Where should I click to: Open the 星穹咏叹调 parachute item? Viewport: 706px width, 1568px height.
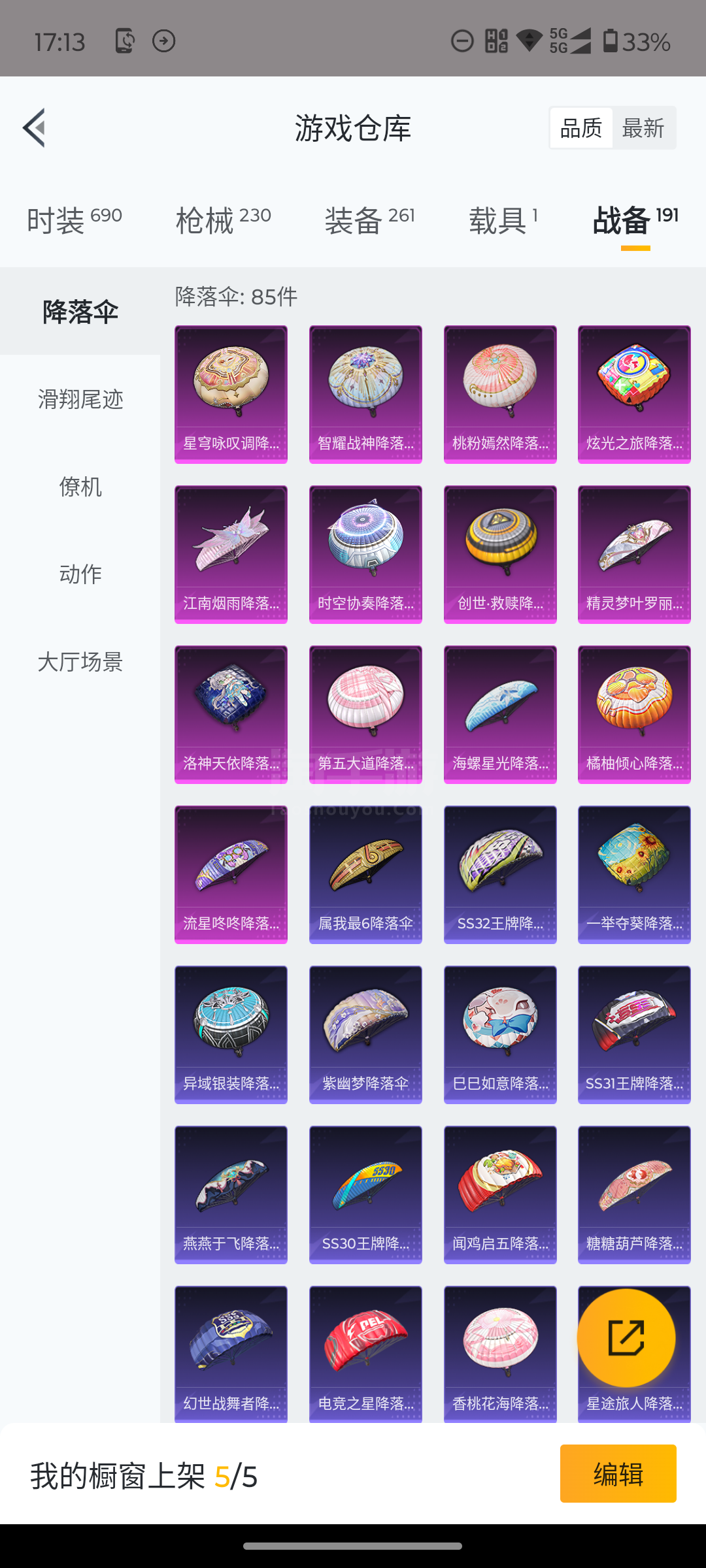(x=231, y=395)
